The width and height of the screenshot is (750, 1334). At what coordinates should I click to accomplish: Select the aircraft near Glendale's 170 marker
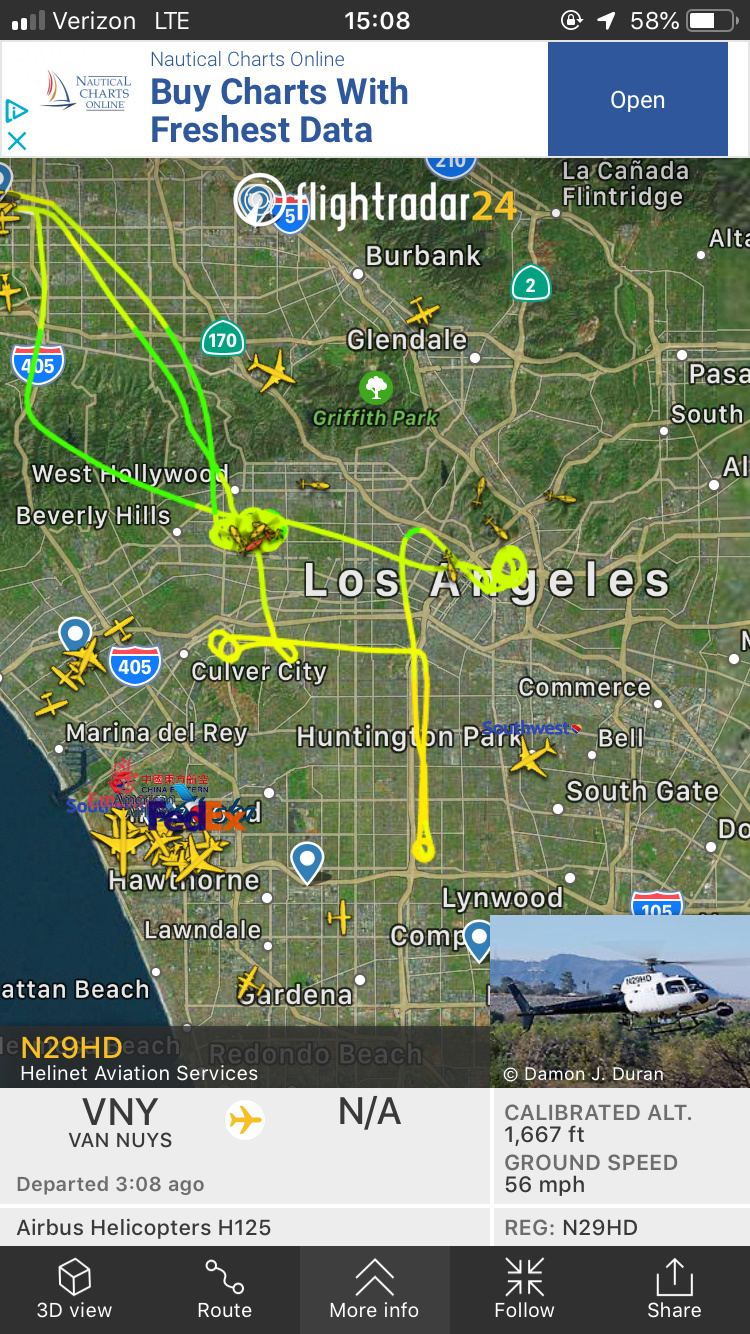tap(272, 371)
